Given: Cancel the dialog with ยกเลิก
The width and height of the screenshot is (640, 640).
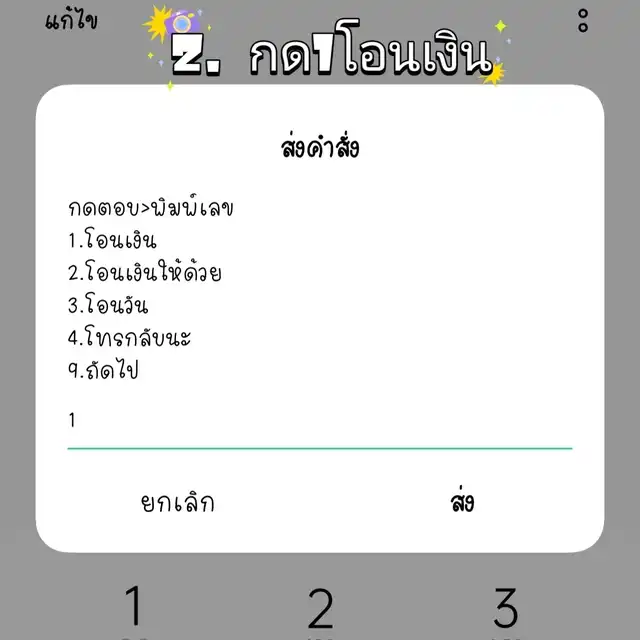Looking at the screenshot, I should (x=177, y=502).
